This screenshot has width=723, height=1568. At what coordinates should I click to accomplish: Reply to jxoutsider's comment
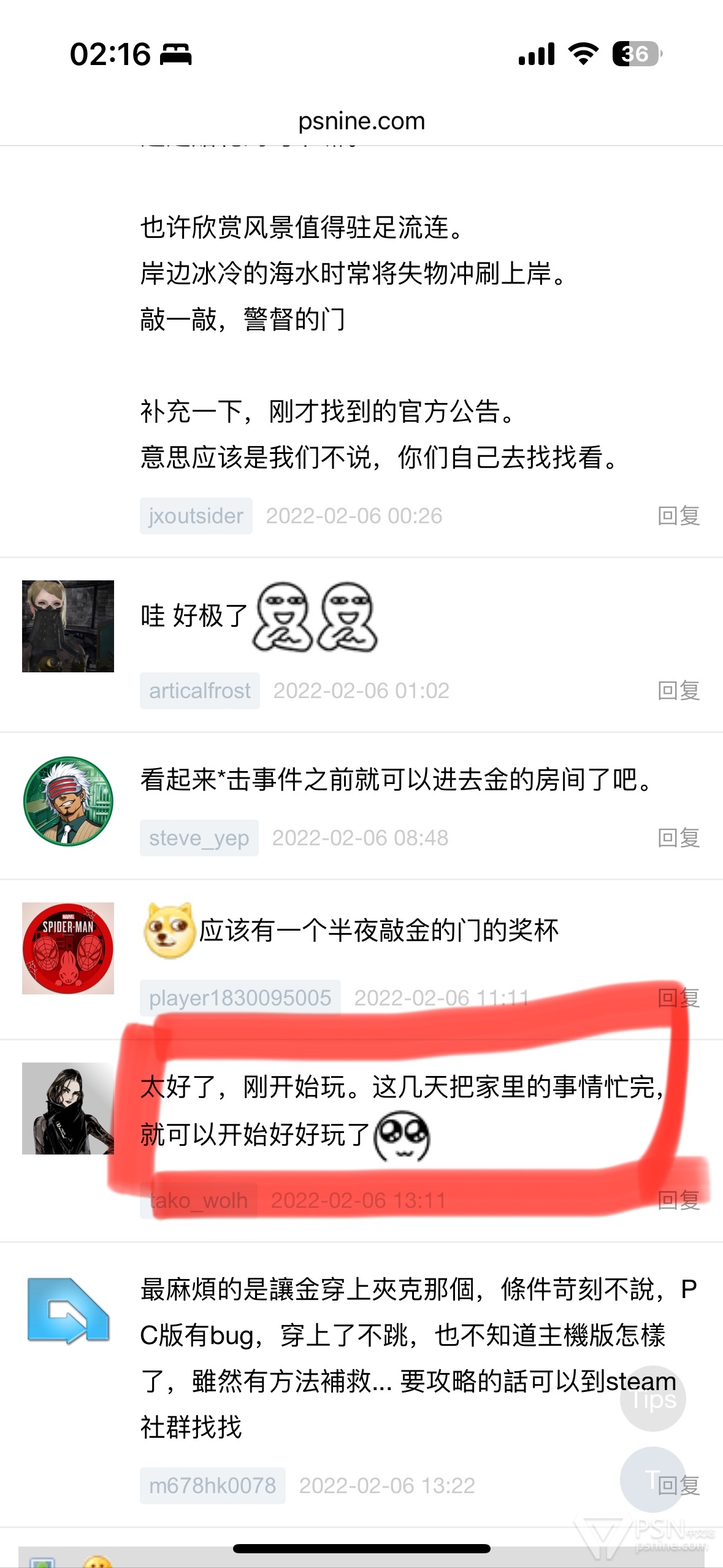coord(679,516)
